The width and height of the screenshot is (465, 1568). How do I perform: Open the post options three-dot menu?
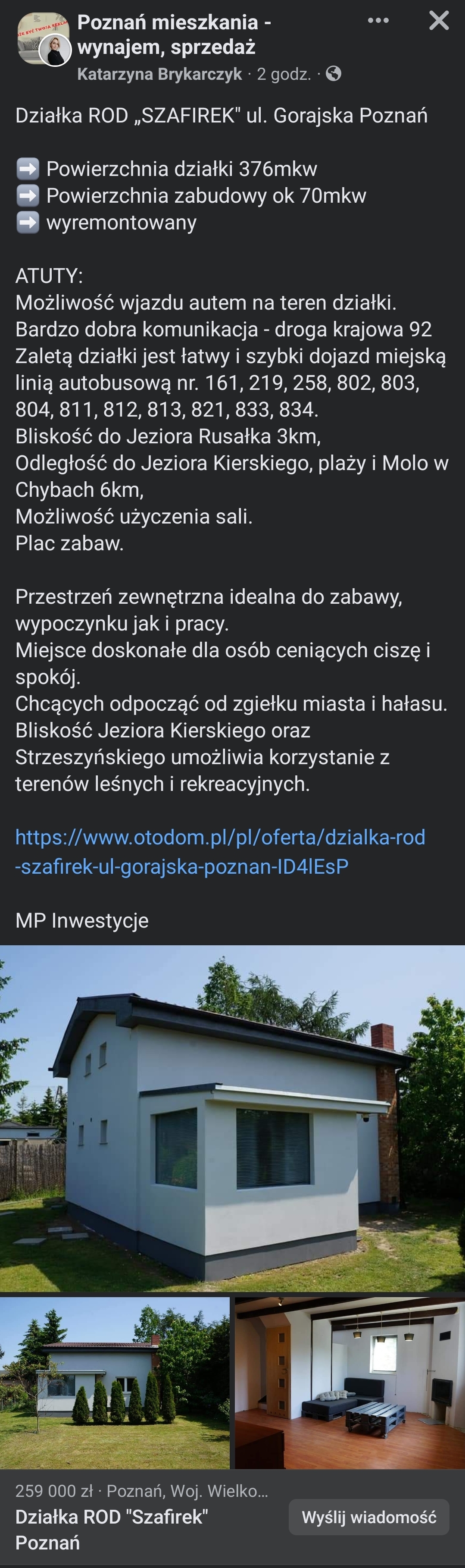[378, 21]
